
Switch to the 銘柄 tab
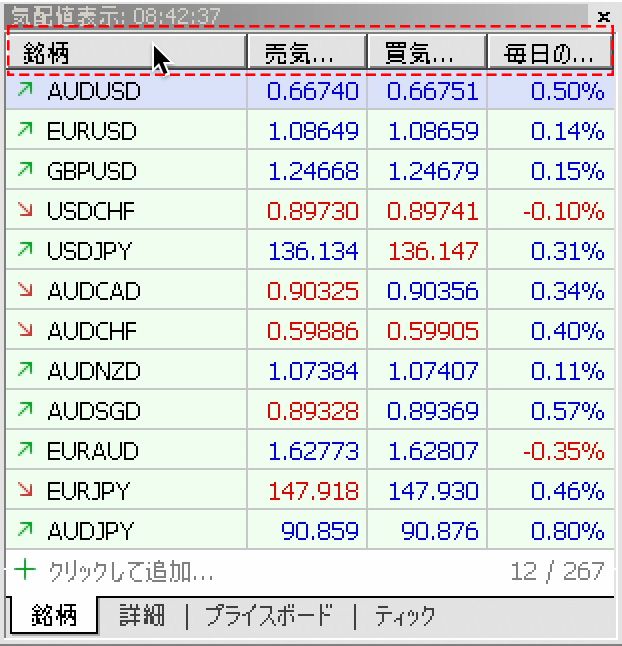pyautogui.click(x=54, y=614)
